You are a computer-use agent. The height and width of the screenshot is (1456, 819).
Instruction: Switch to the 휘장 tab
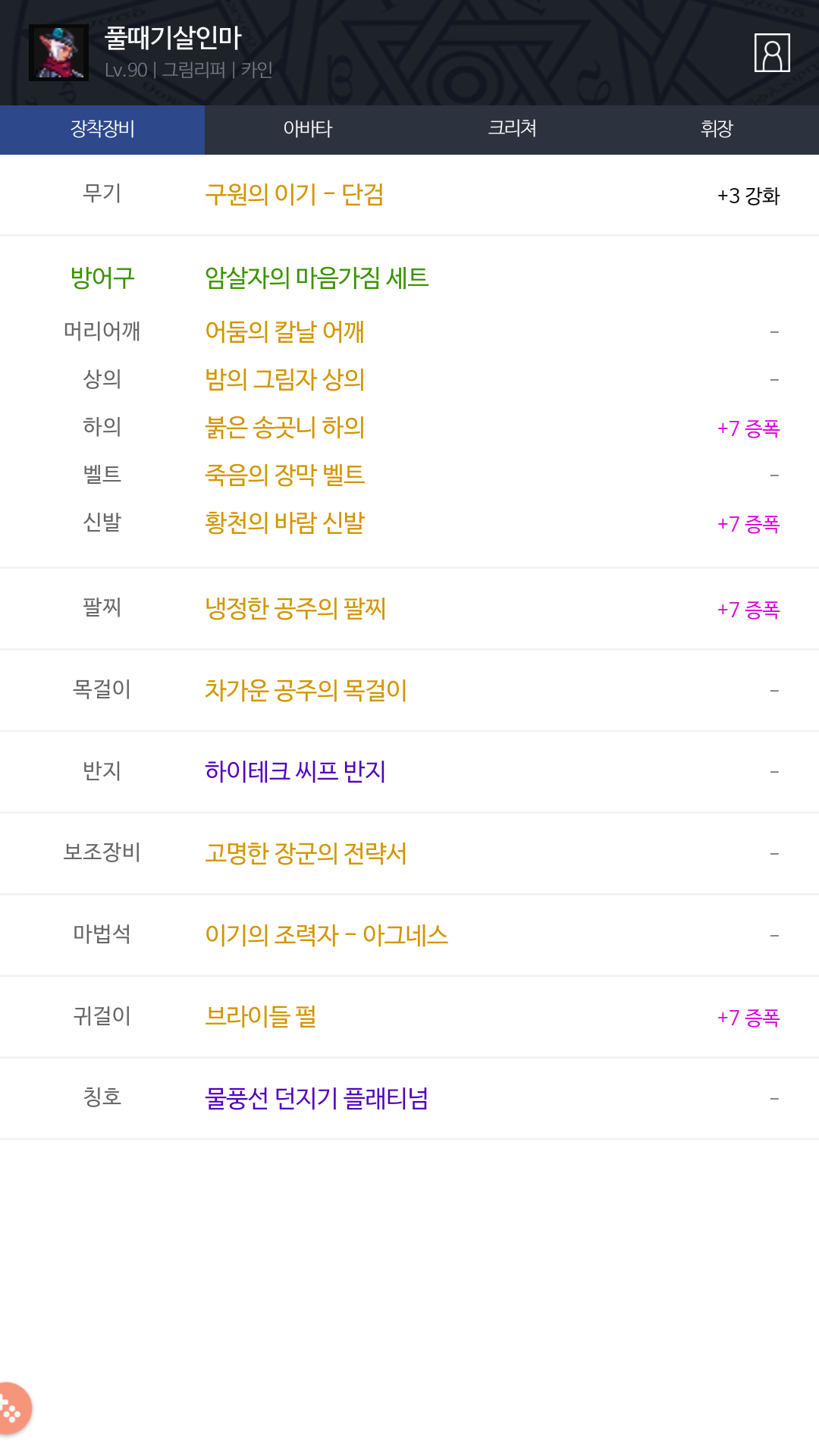tap(717, 129)
